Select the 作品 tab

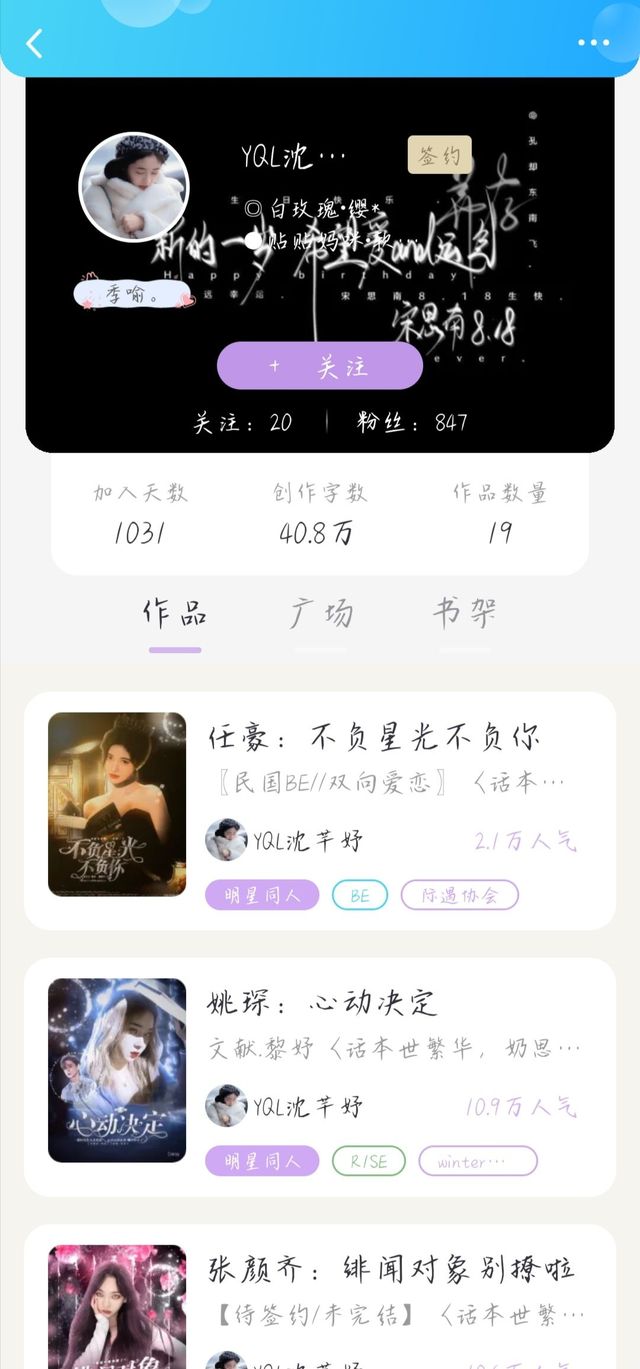point(175,613)
